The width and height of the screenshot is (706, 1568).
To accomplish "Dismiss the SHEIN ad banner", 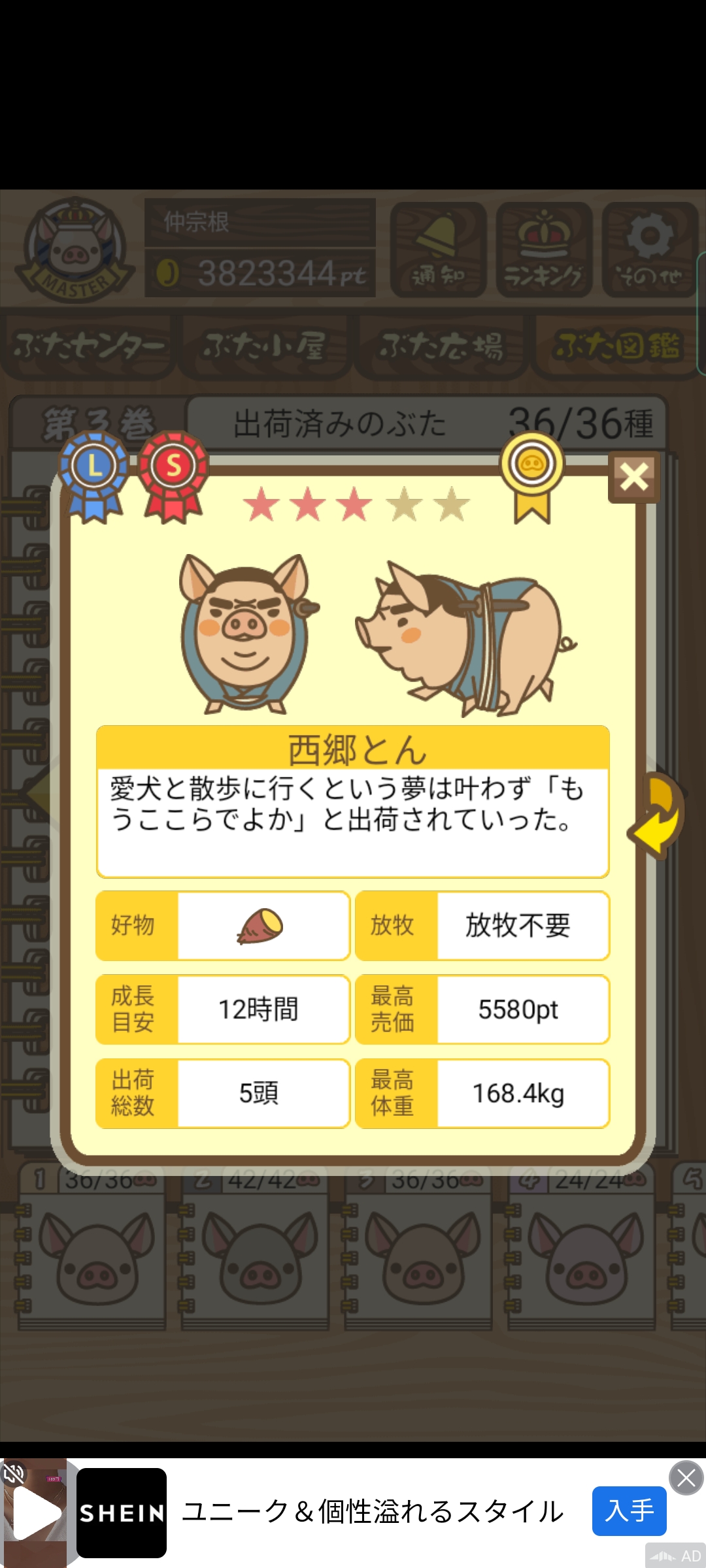I will pyautogui.click(x=686, y=1478).
